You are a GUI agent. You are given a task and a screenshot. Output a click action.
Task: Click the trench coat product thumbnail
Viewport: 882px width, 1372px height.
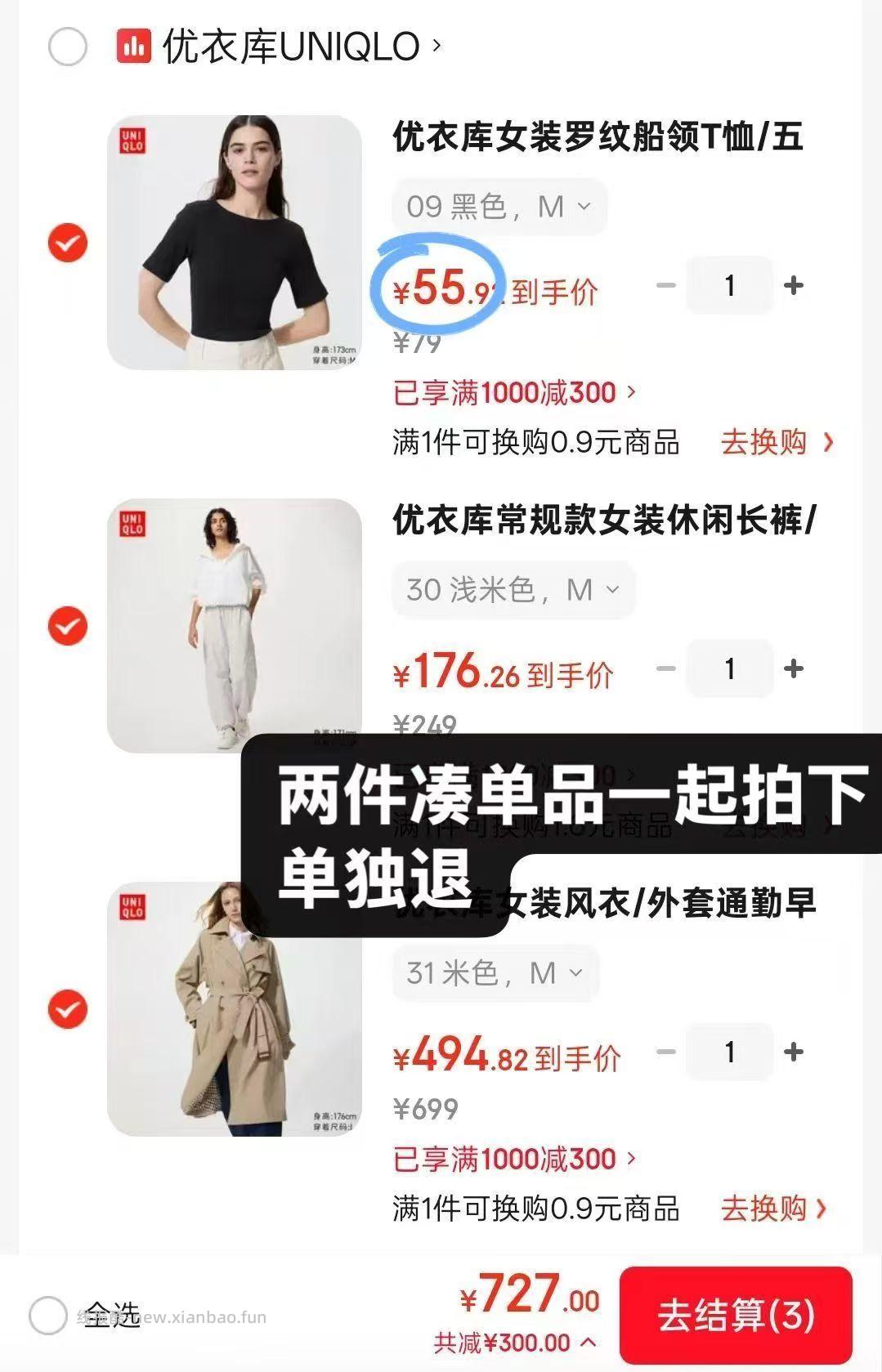coord(235,1010)
